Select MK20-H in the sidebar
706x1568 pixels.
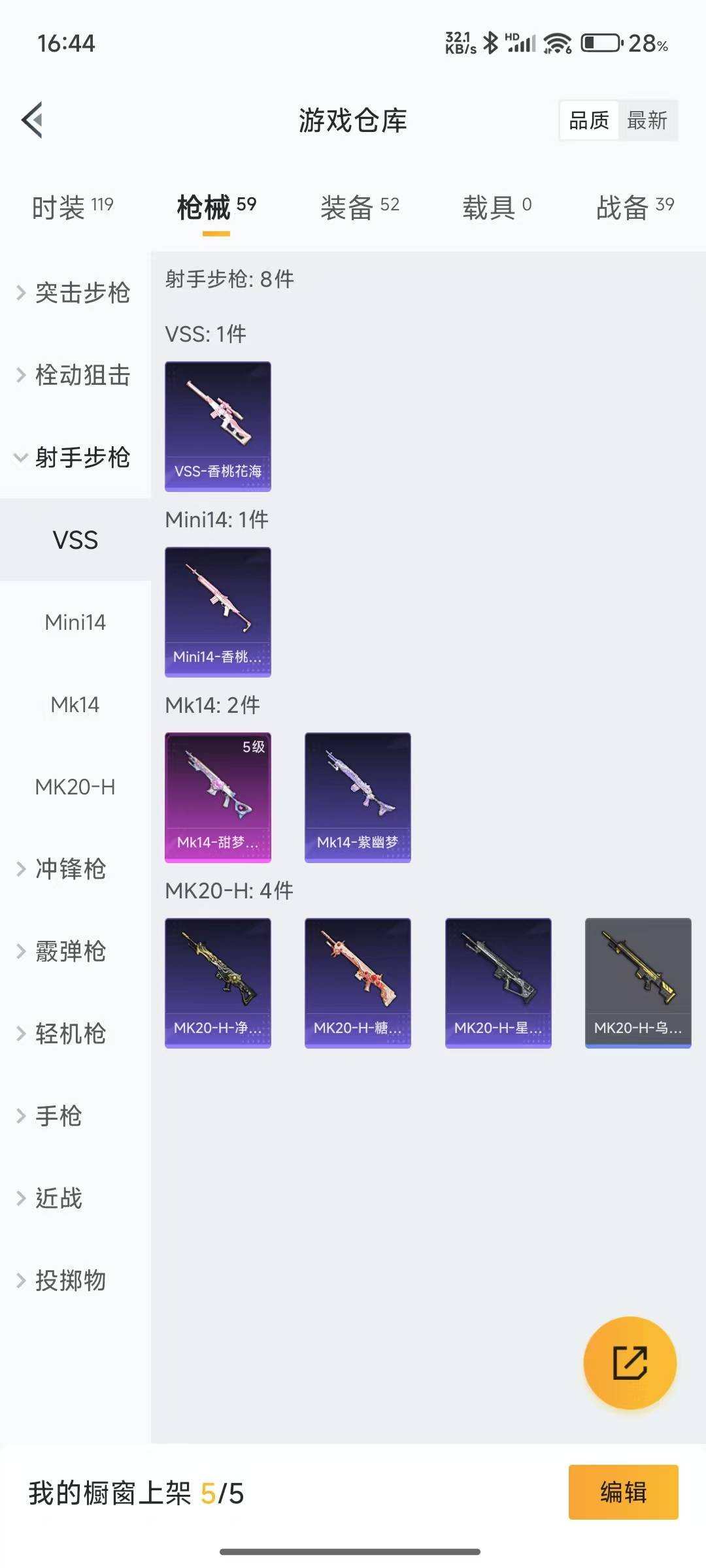point(75,787)
